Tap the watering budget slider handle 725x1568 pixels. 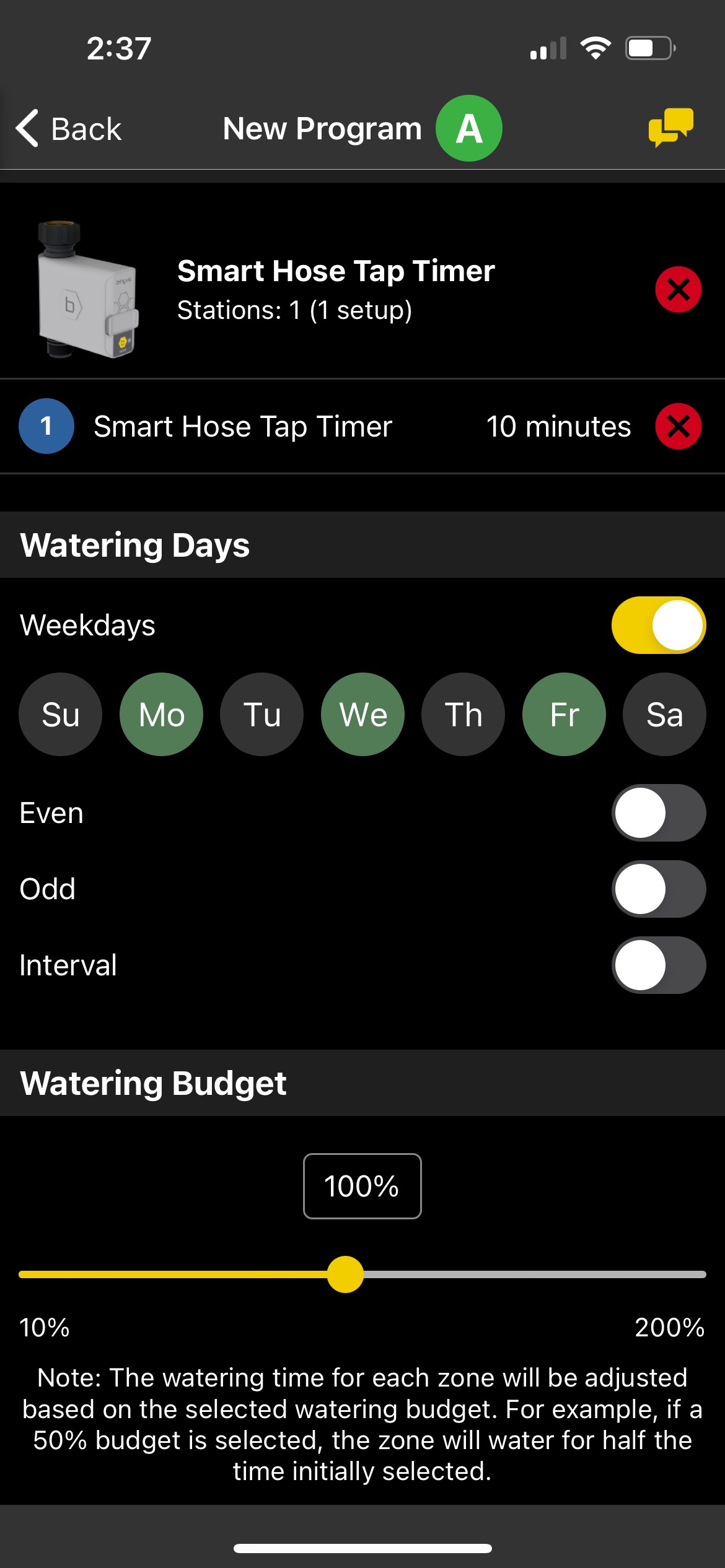click(x=345, y=1274)
